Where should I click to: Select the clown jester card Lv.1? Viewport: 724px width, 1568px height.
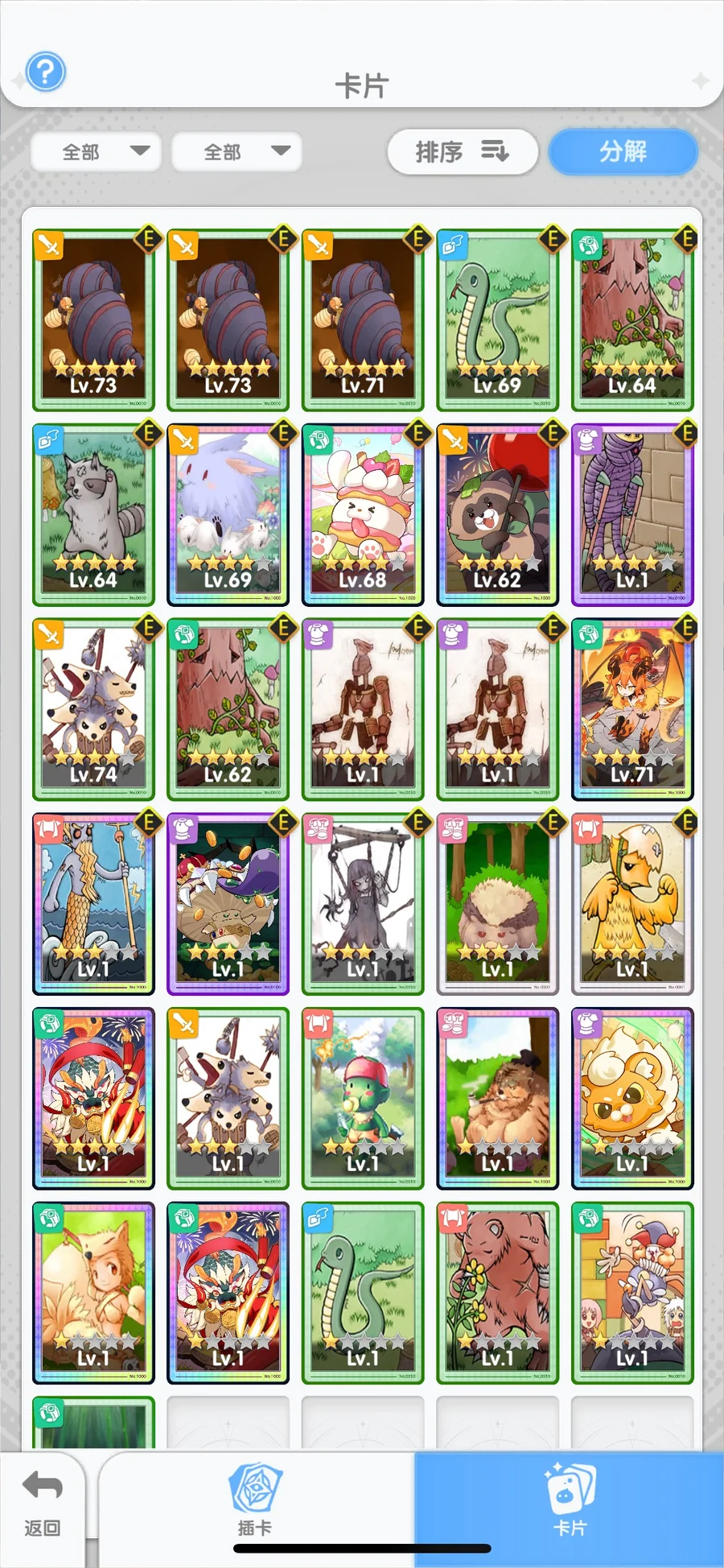pyautogui.click(x=632, y=1294)
